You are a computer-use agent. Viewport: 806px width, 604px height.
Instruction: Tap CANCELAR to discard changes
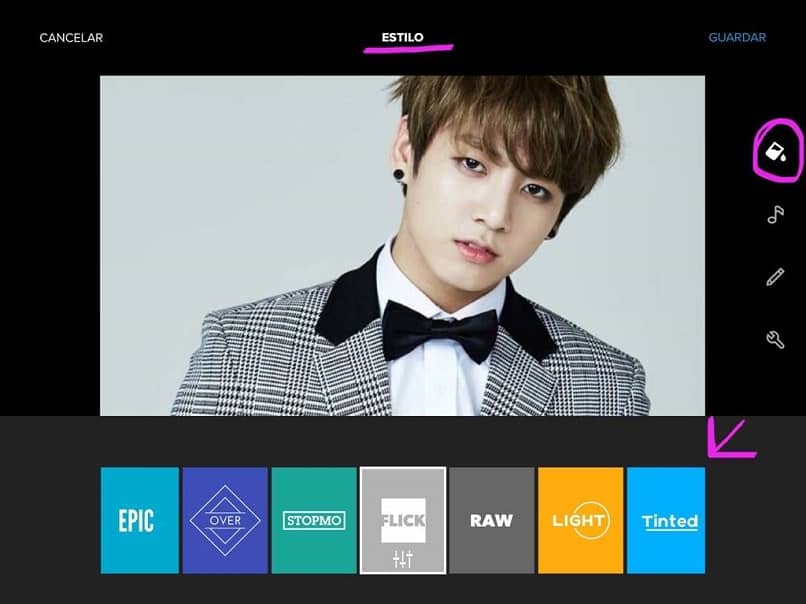[x=71, y=38]
